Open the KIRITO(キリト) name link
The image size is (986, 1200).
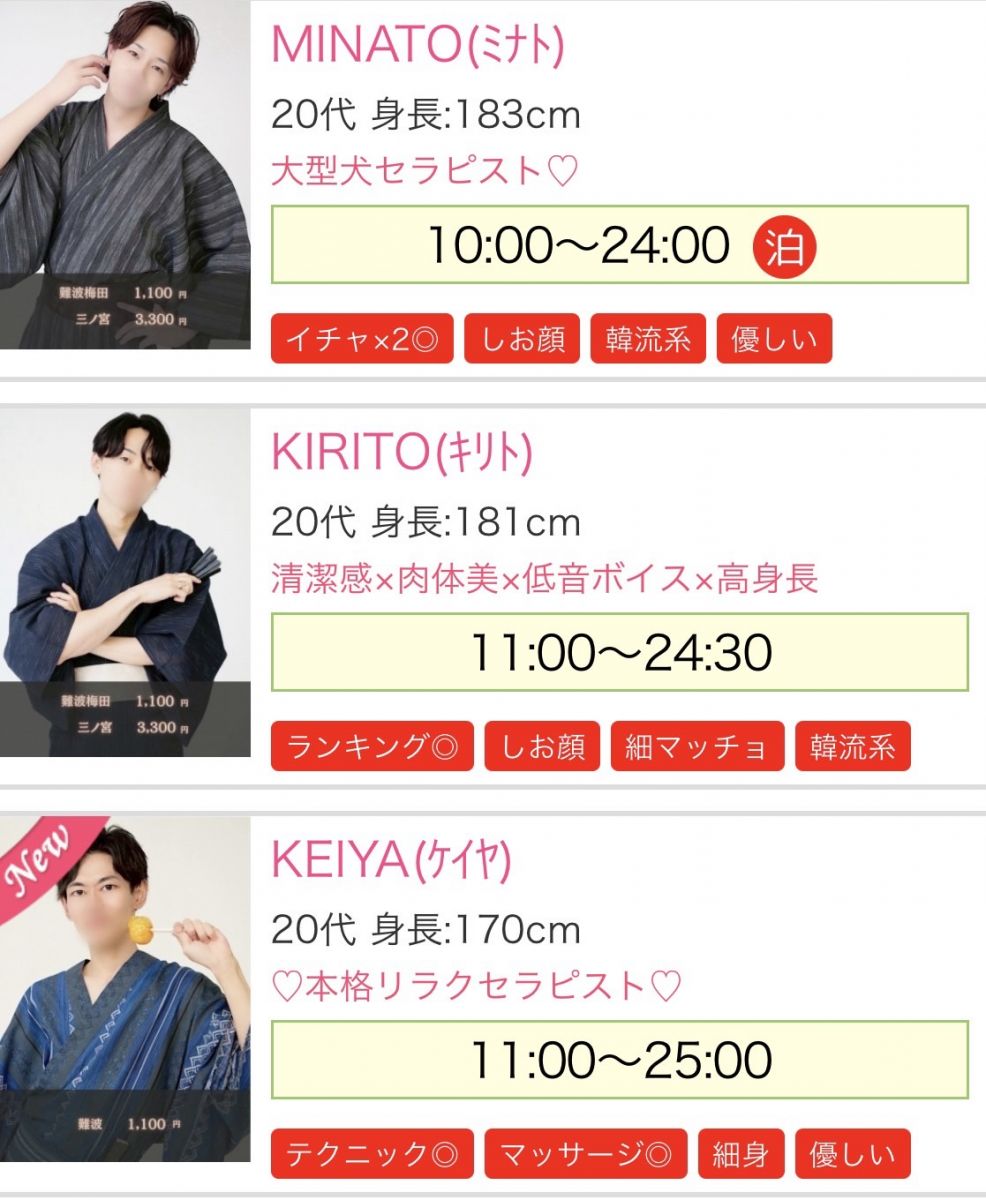[x=402, y=454]
